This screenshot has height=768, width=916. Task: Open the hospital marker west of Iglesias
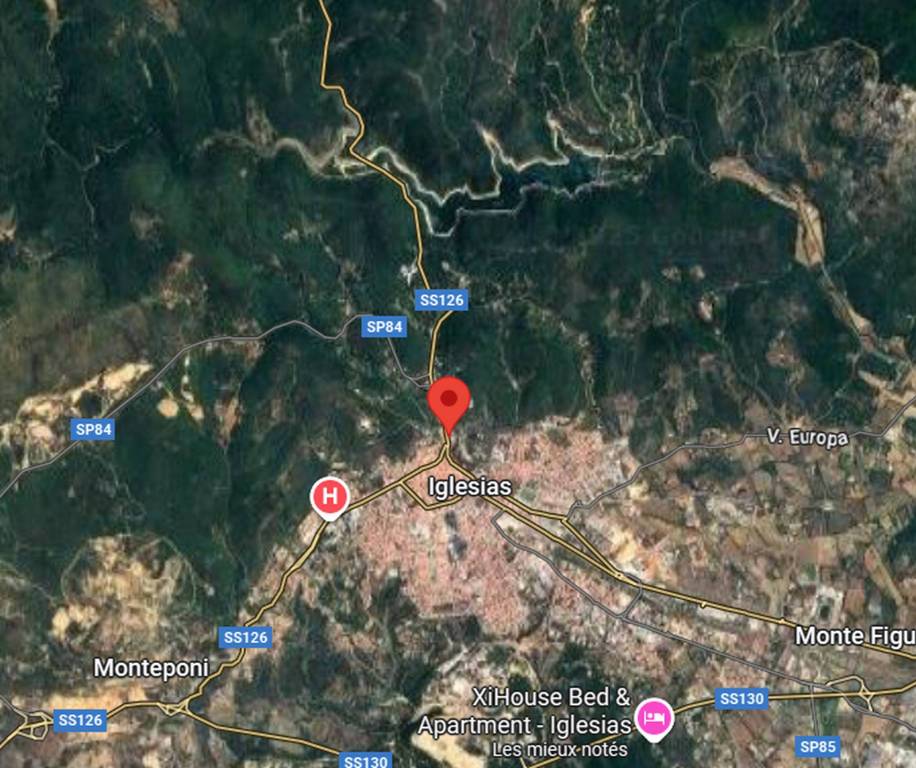(330, 496)
